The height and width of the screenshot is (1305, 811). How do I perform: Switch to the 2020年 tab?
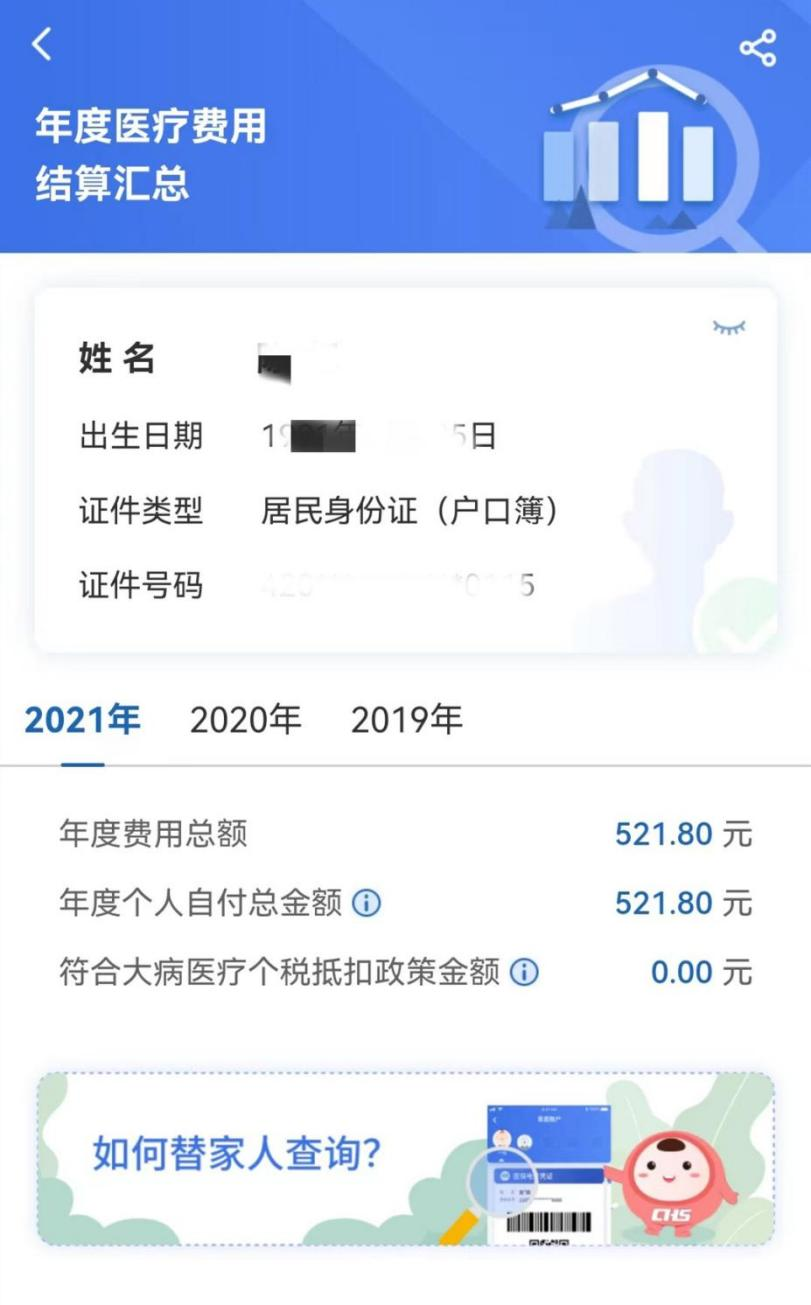pyautogui.click(x=245, y=720)
